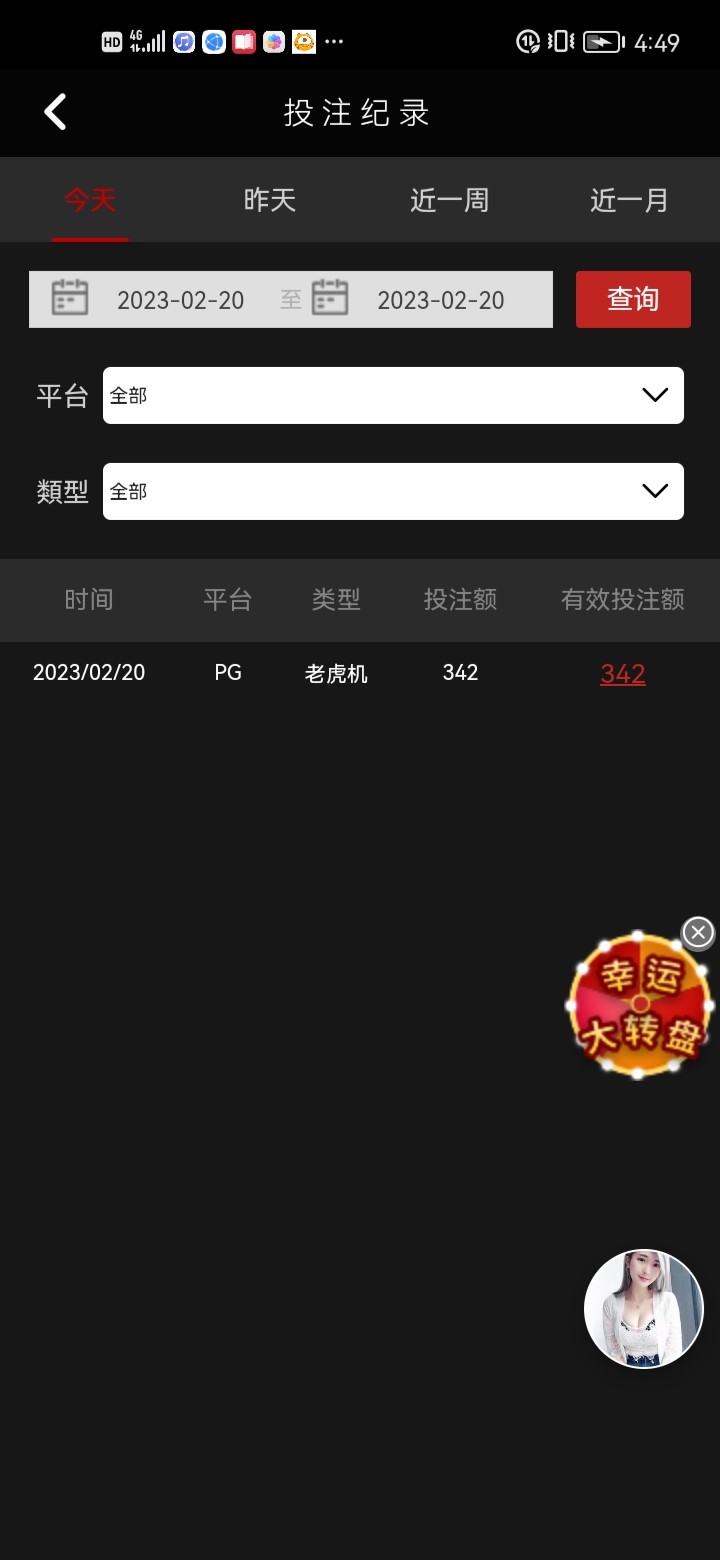Tap the red 查询 button

(x=633, y=299)
